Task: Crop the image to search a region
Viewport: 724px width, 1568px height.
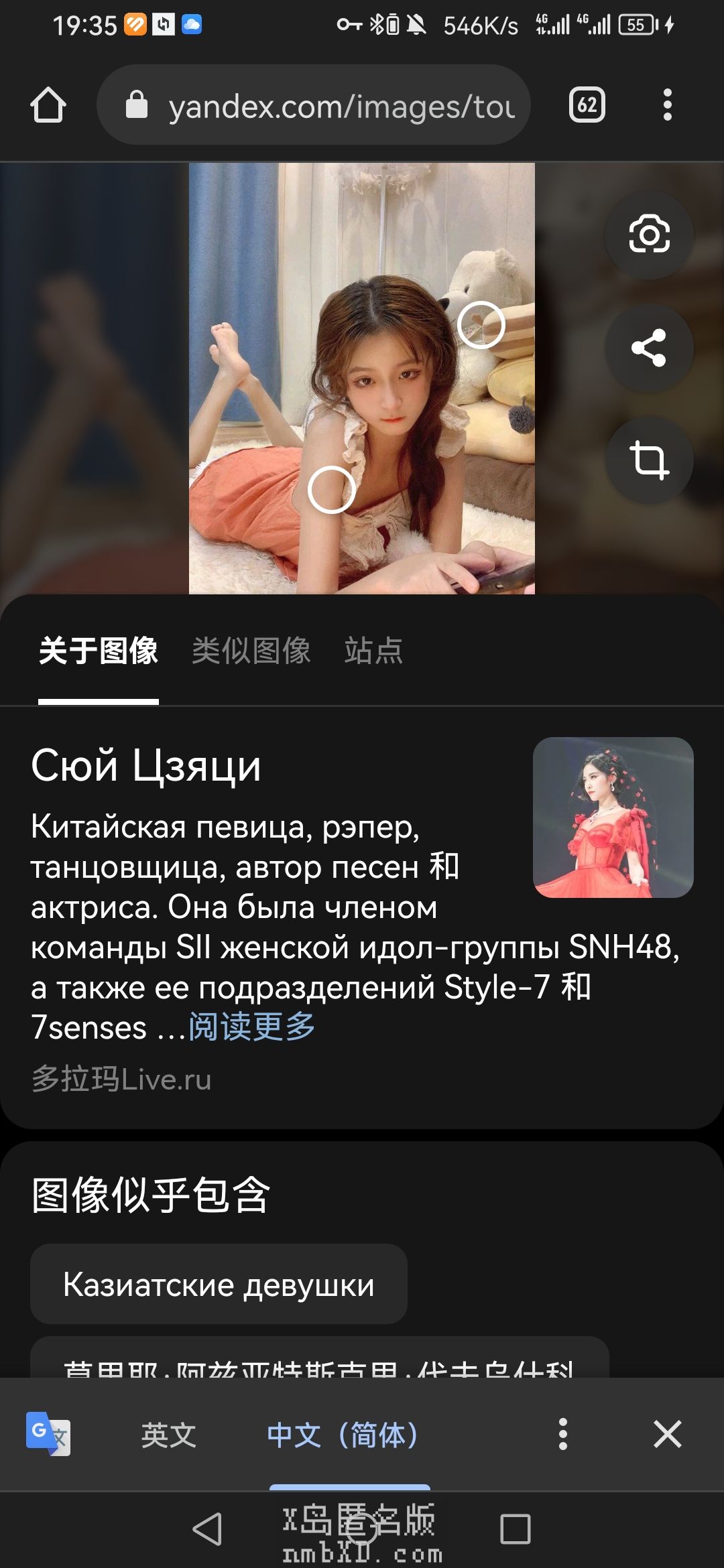Action: point(649,460)
